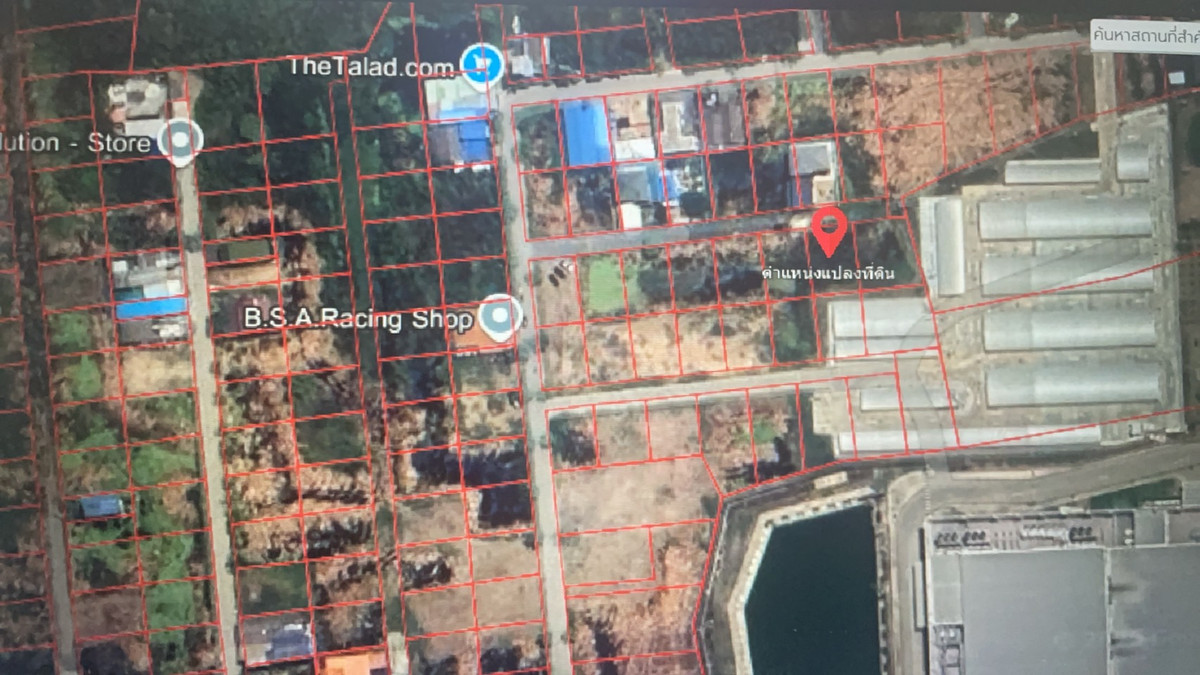Tap the red land plot location pin
The width and height of the screenshot is (1200, 675).
[x=827, y=229]
